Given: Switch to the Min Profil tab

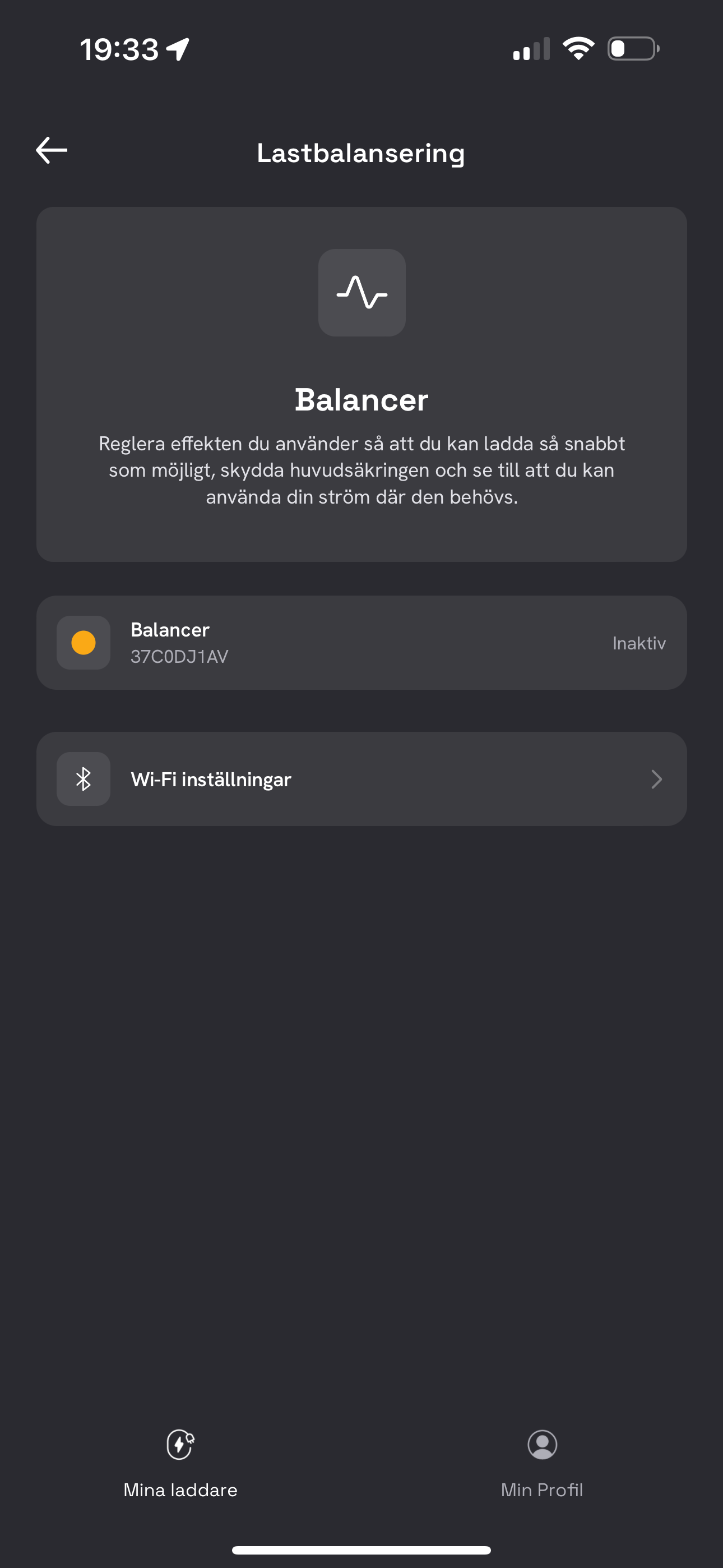Looking at the screenshot, I should pos(541,1464).
